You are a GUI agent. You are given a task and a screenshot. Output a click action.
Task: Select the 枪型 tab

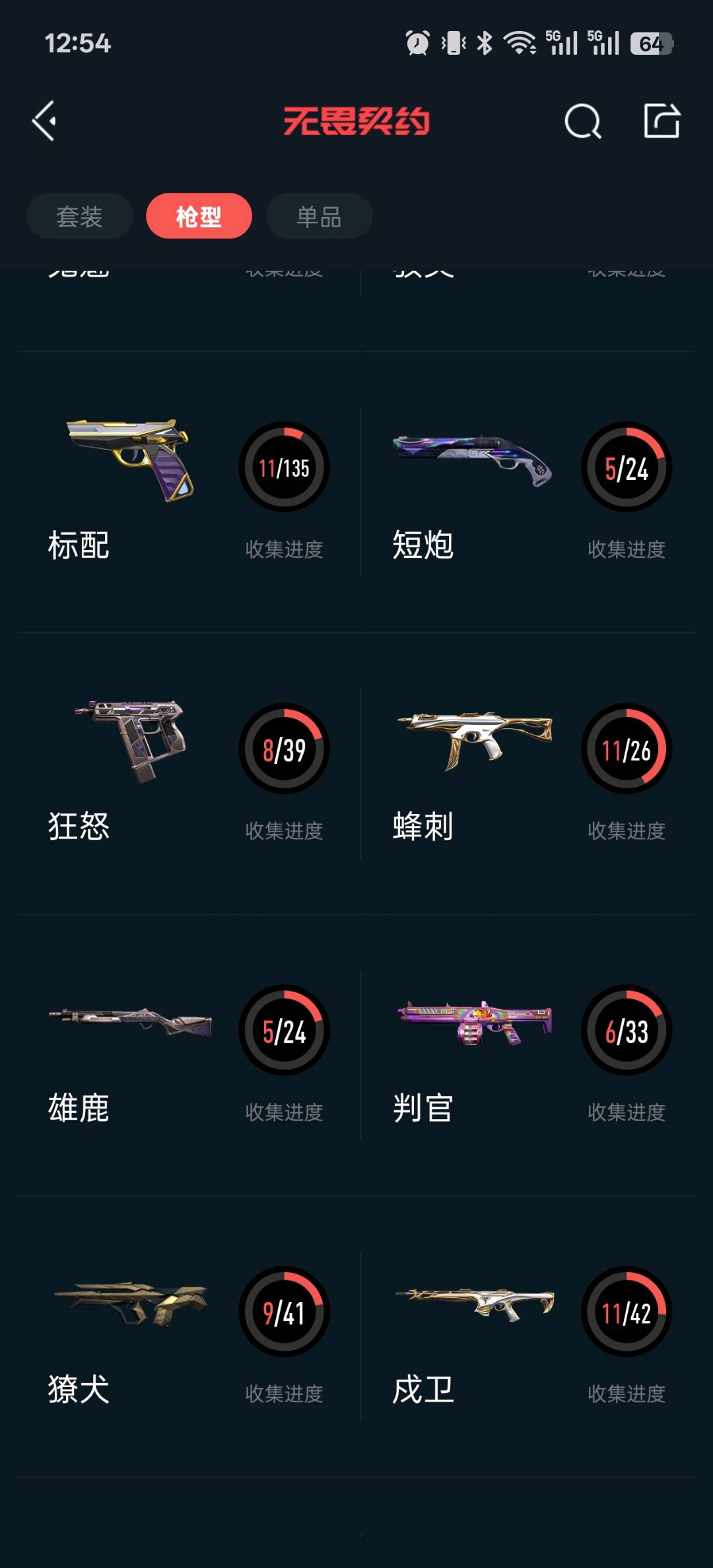point(199,216)
